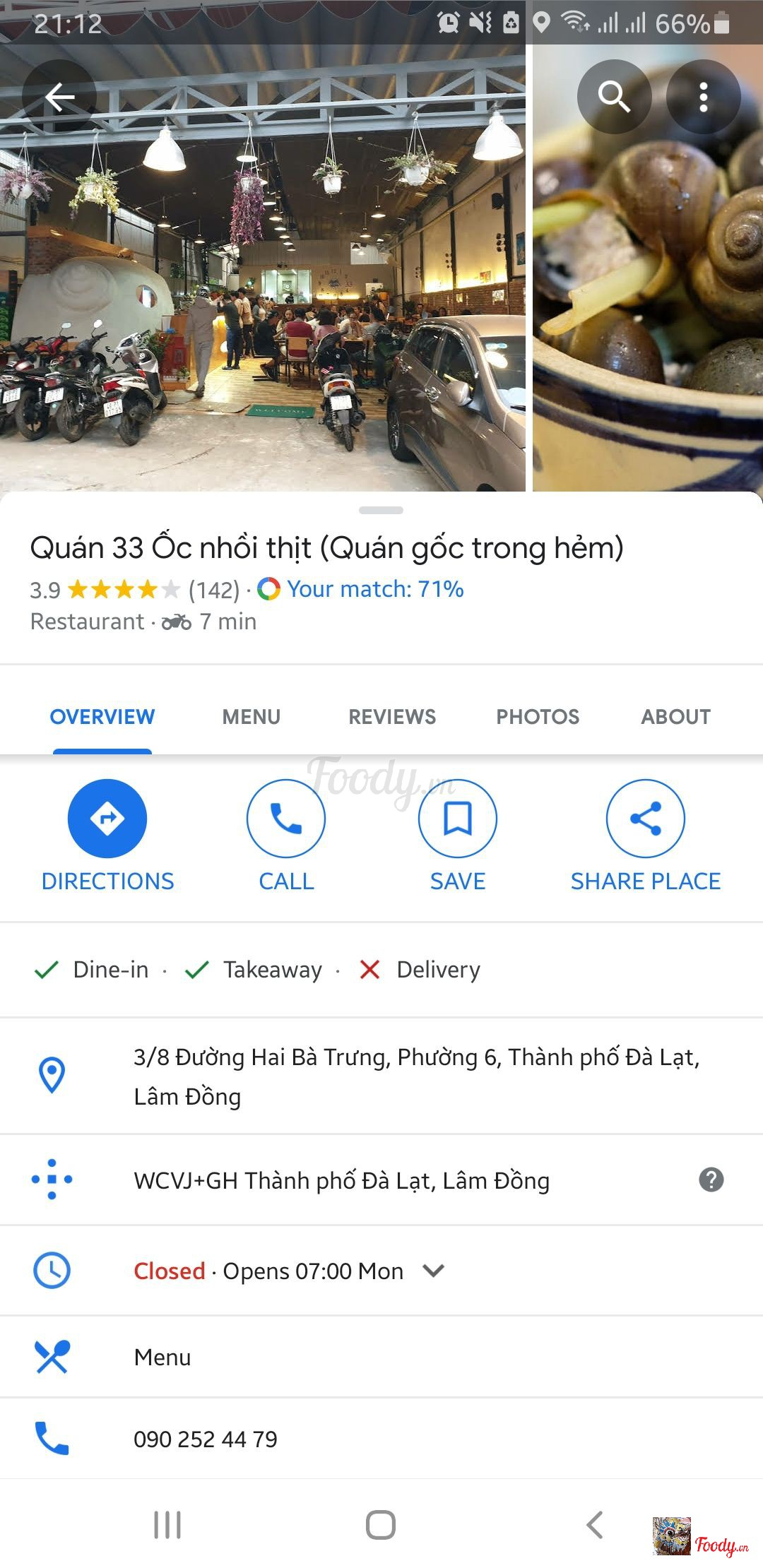763x1568 pixels.
Task: Select the About tab
Action: tap(675, 716)
